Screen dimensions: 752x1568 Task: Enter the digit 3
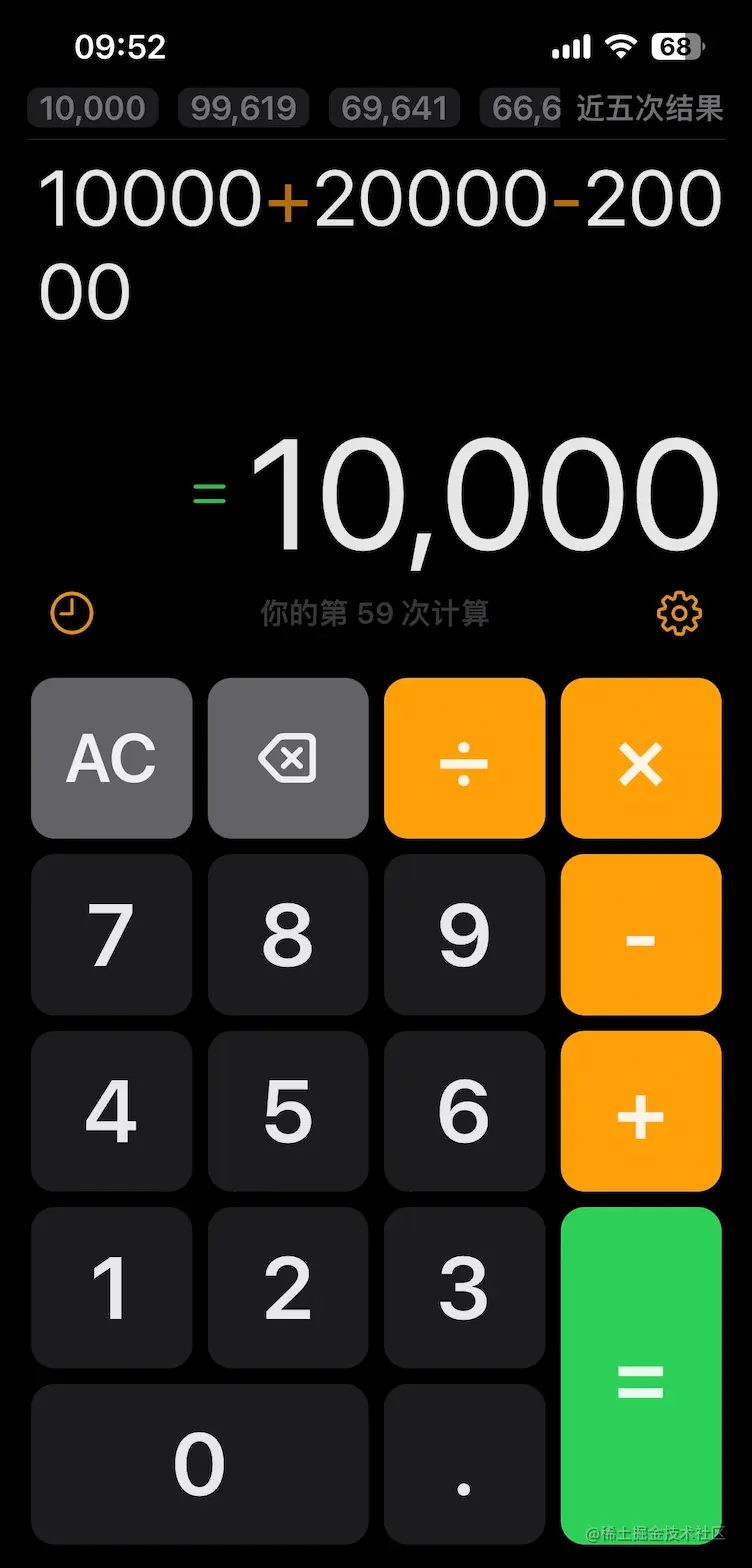point(464,1287)
